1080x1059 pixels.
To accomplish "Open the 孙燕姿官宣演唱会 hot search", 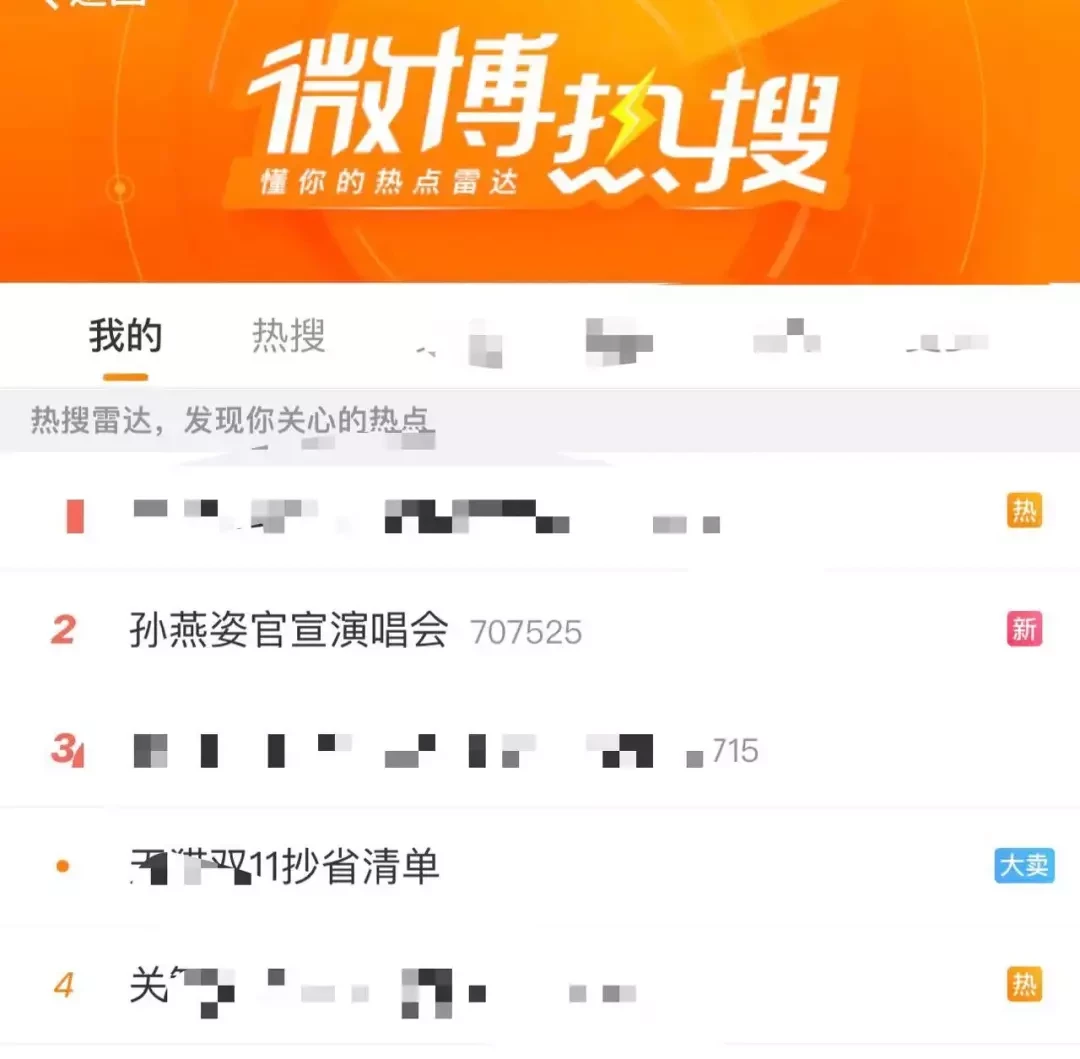I will tap(289, 631).
